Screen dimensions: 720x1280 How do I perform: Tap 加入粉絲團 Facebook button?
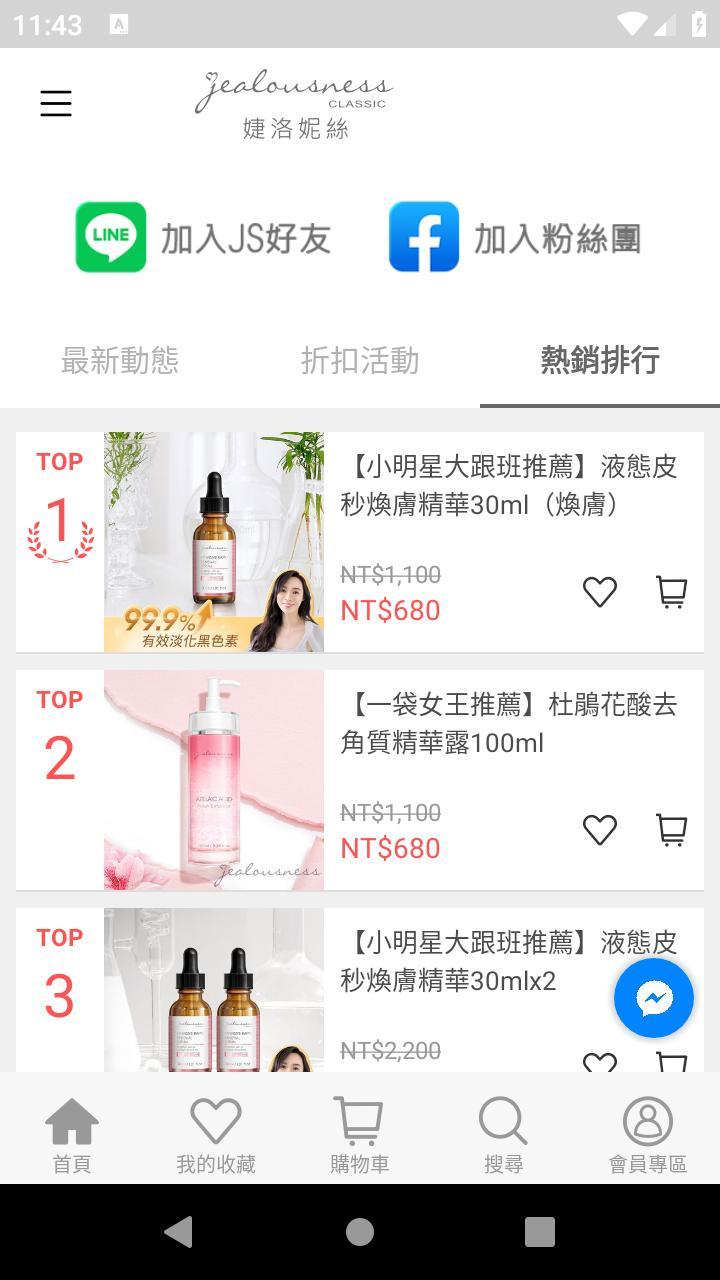(515, 238)
